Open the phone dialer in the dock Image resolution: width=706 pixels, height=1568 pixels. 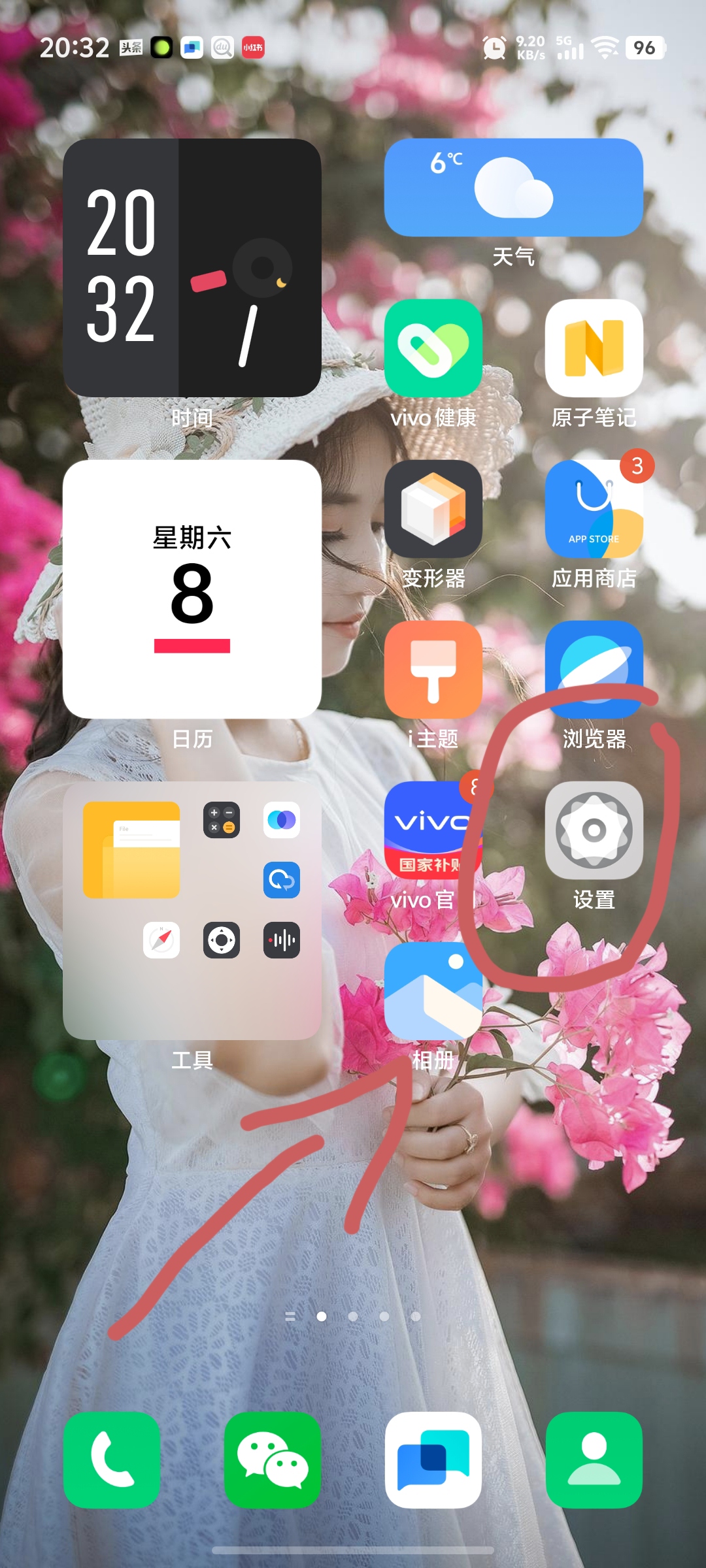pyautogui.click(x=112, y=1460)
